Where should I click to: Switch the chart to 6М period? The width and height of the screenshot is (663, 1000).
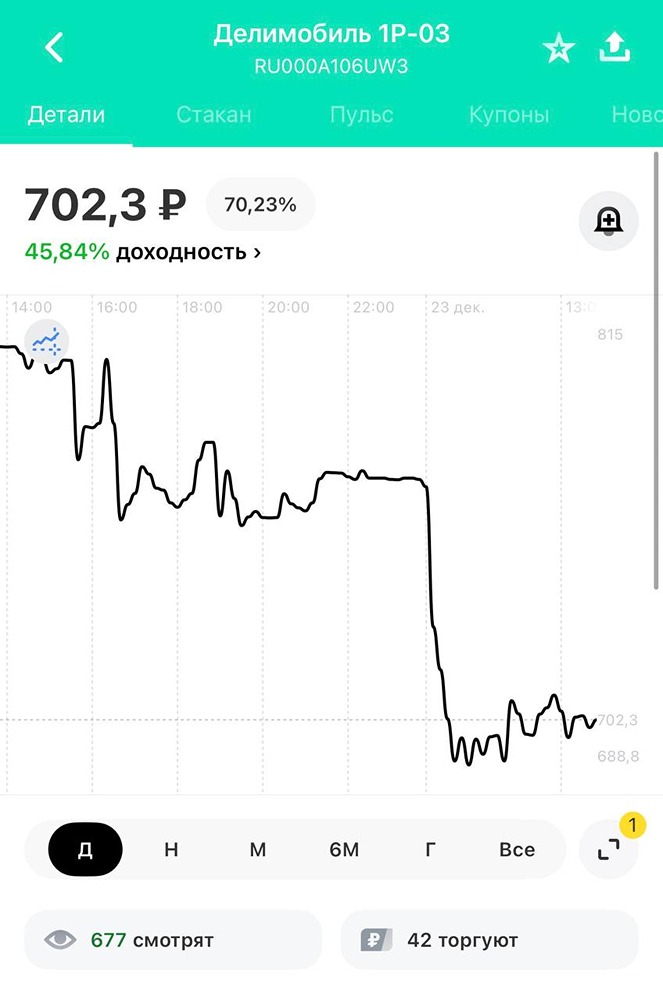pyautogui.click(x=344, y=850)
